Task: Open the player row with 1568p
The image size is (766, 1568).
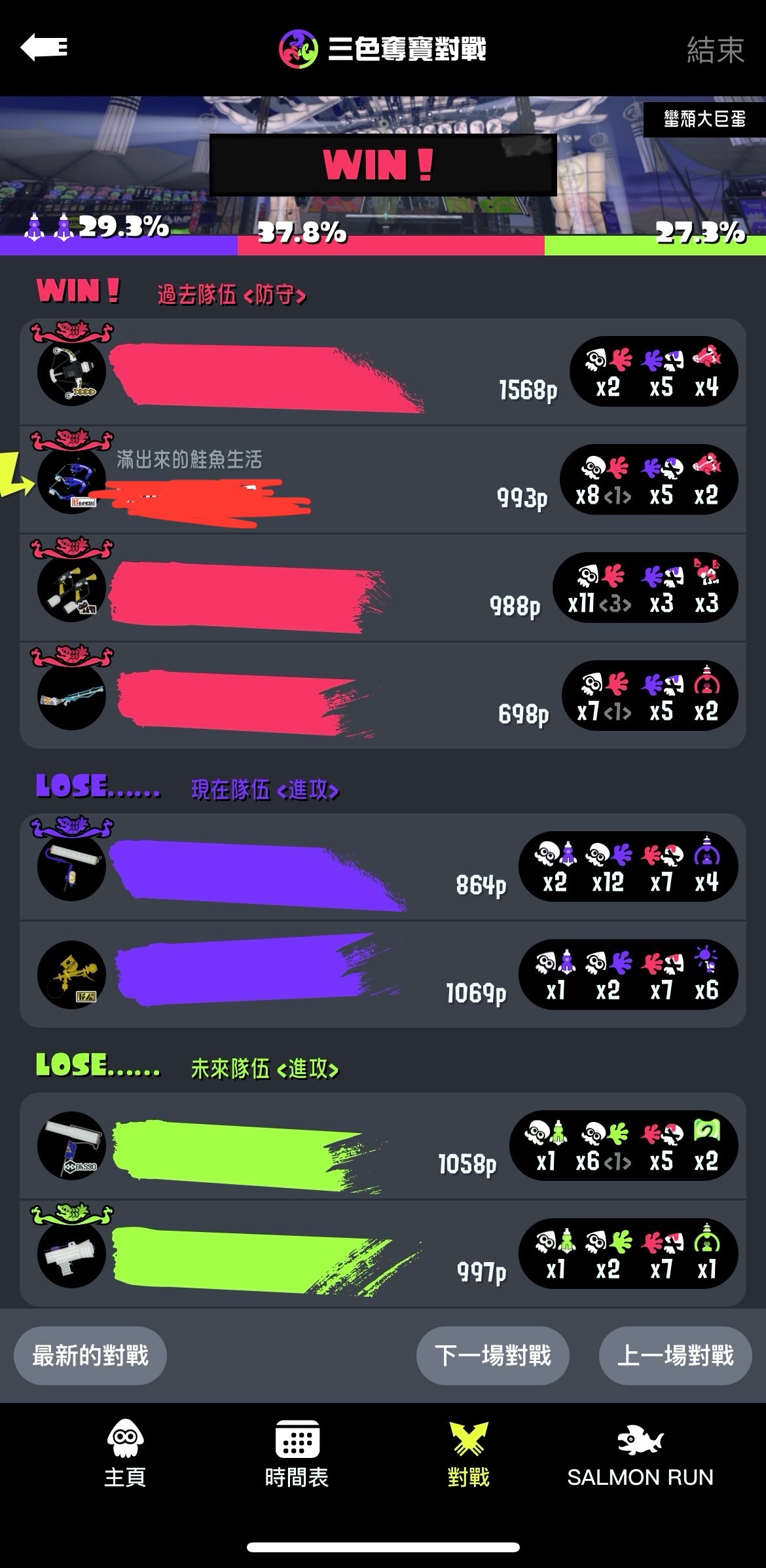Action: (x=382, y=372)
